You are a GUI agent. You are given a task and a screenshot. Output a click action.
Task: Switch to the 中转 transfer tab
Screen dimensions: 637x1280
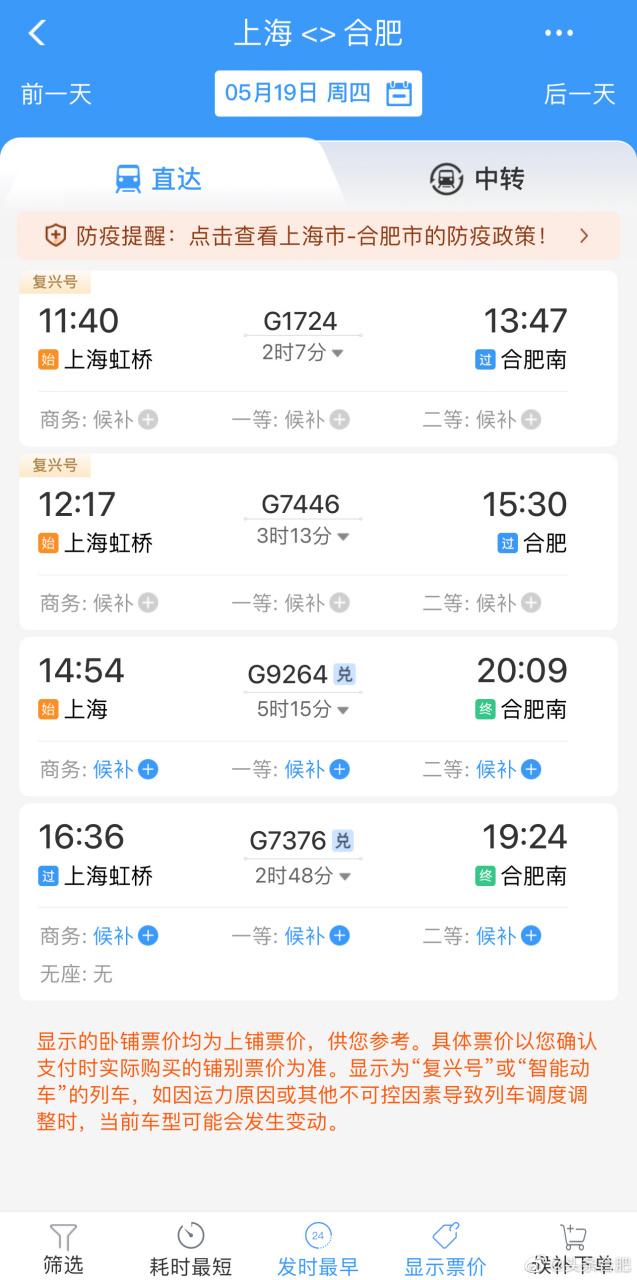[x=478, y=179]
